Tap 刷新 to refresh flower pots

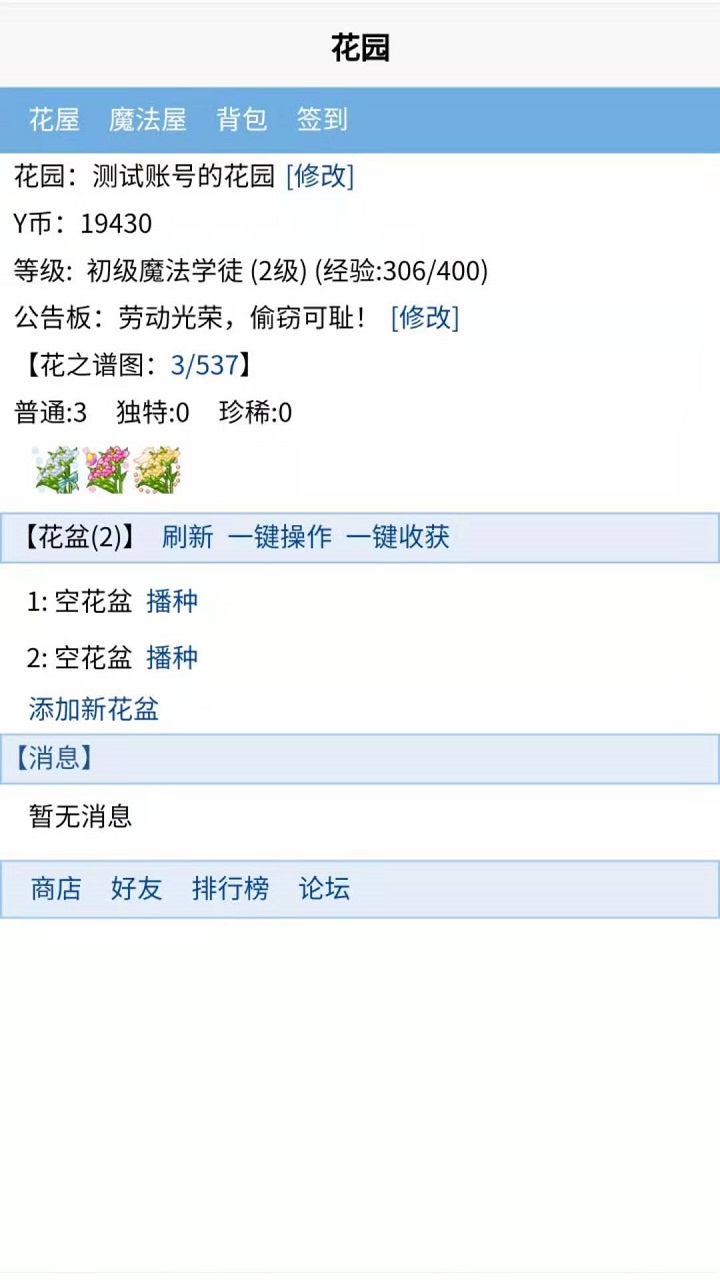pyautogui.click(x=188, y=537)
